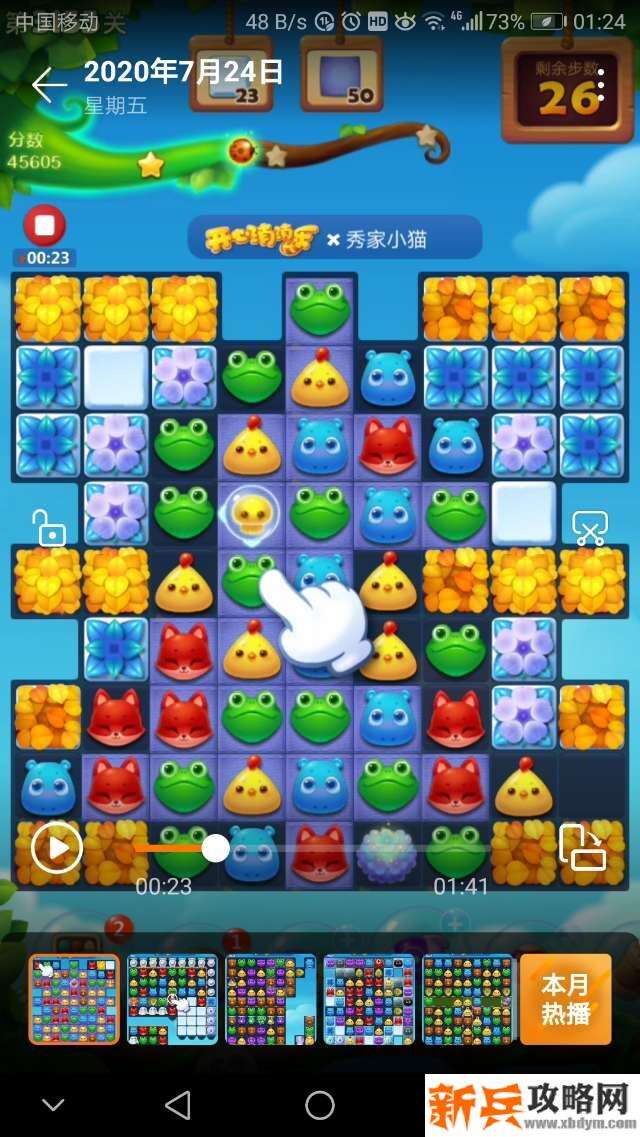Open the 本月热播 hot videos button
640x1137 pixels.
[x=565, y=998]
